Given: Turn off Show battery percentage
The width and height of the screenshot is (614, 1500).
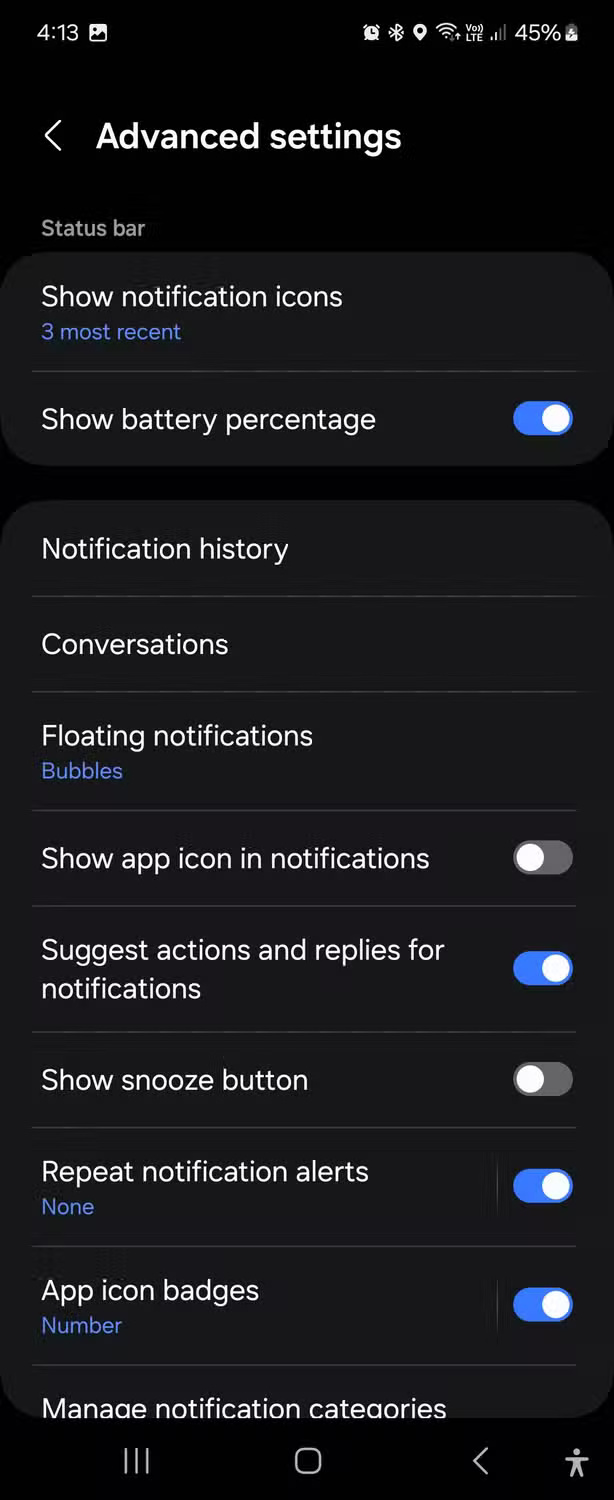Looking at the screenshot, I should point(542,419).
